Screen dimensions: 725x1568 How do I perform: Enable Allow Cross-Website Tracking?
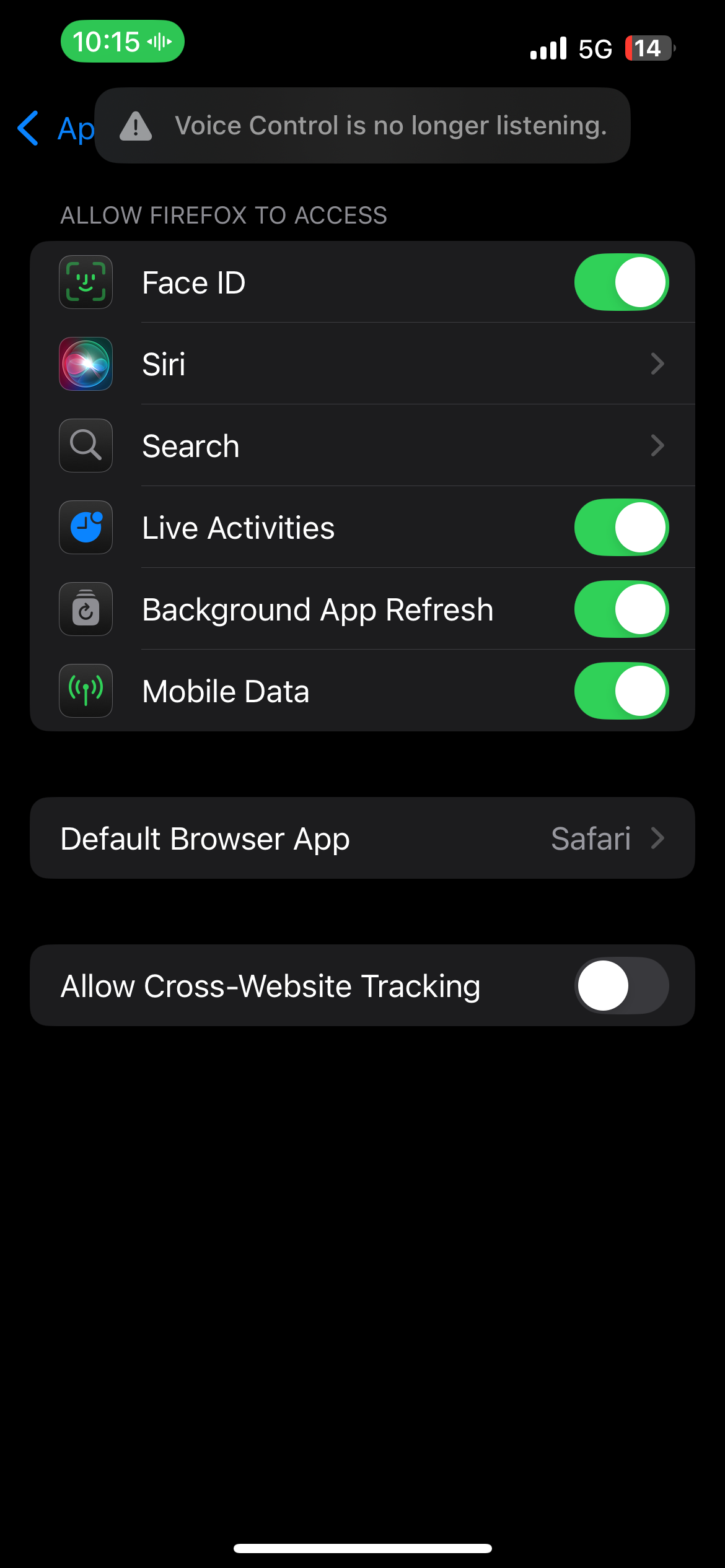pos(621,986)
